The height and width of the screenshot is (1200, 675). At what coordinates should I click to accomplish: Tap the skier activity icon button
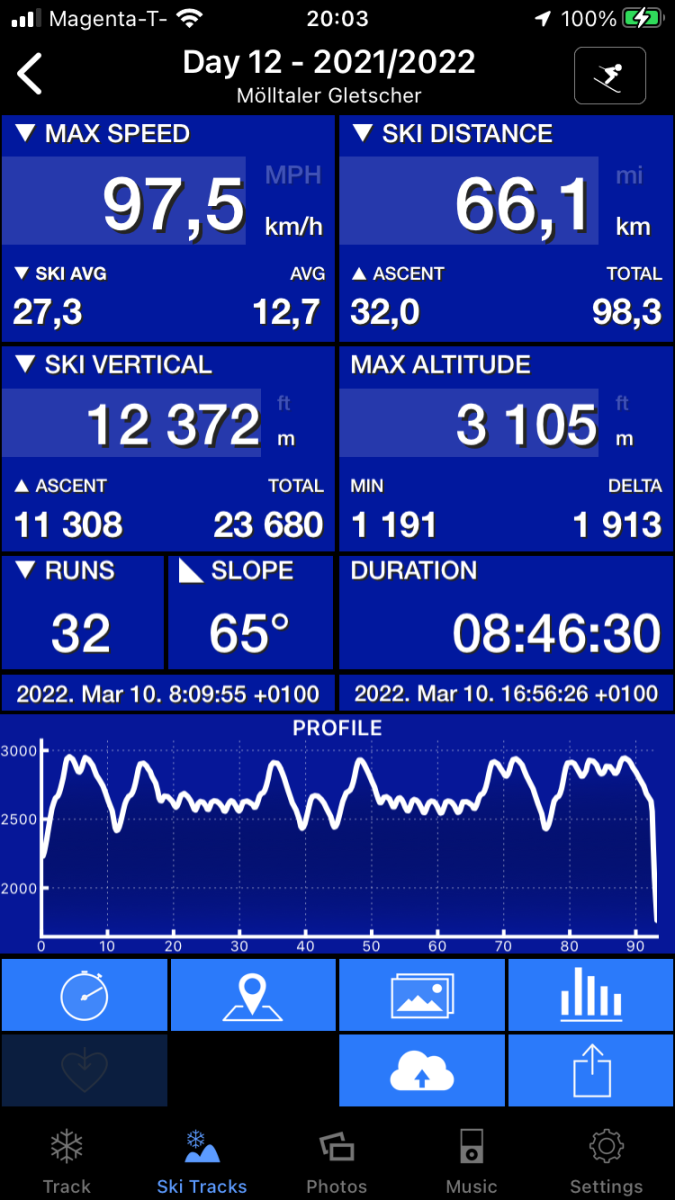coord(609,75)
